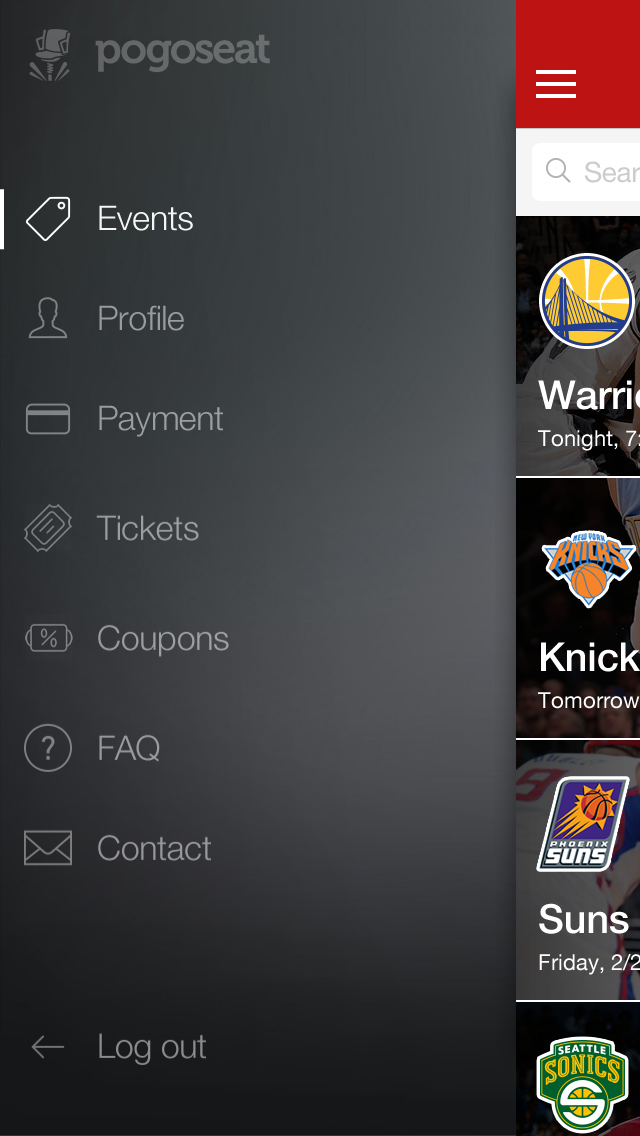640x1136 pixels.
Task: Open the Coupons page
Action: click(162, 639)
